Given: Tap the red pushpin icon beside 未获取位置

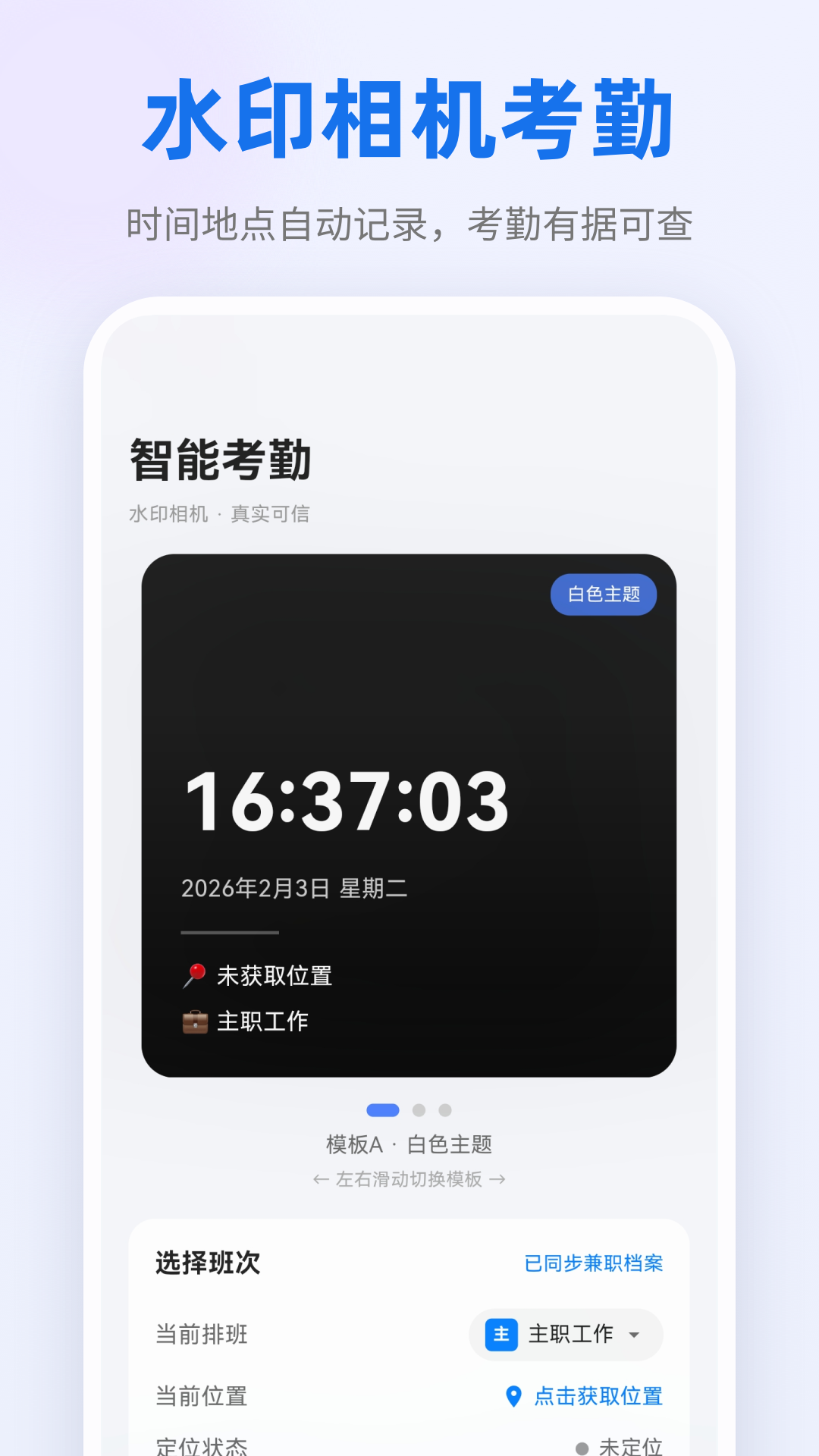Looking at the screenshot, I should [194, 974].
